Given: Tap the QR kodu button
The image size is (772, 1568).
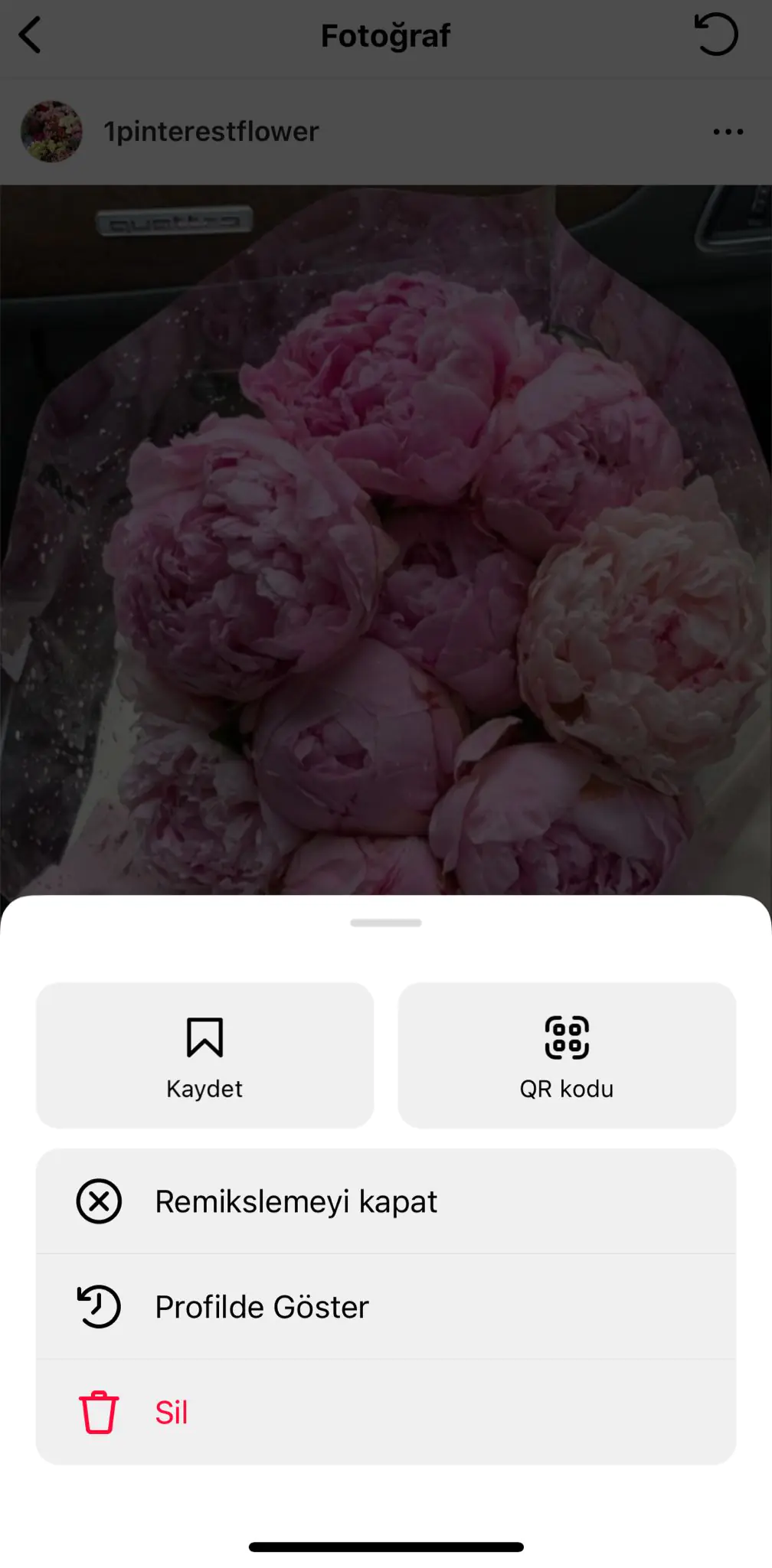Looking at the screenshot, I should [x=567, y=1057].
